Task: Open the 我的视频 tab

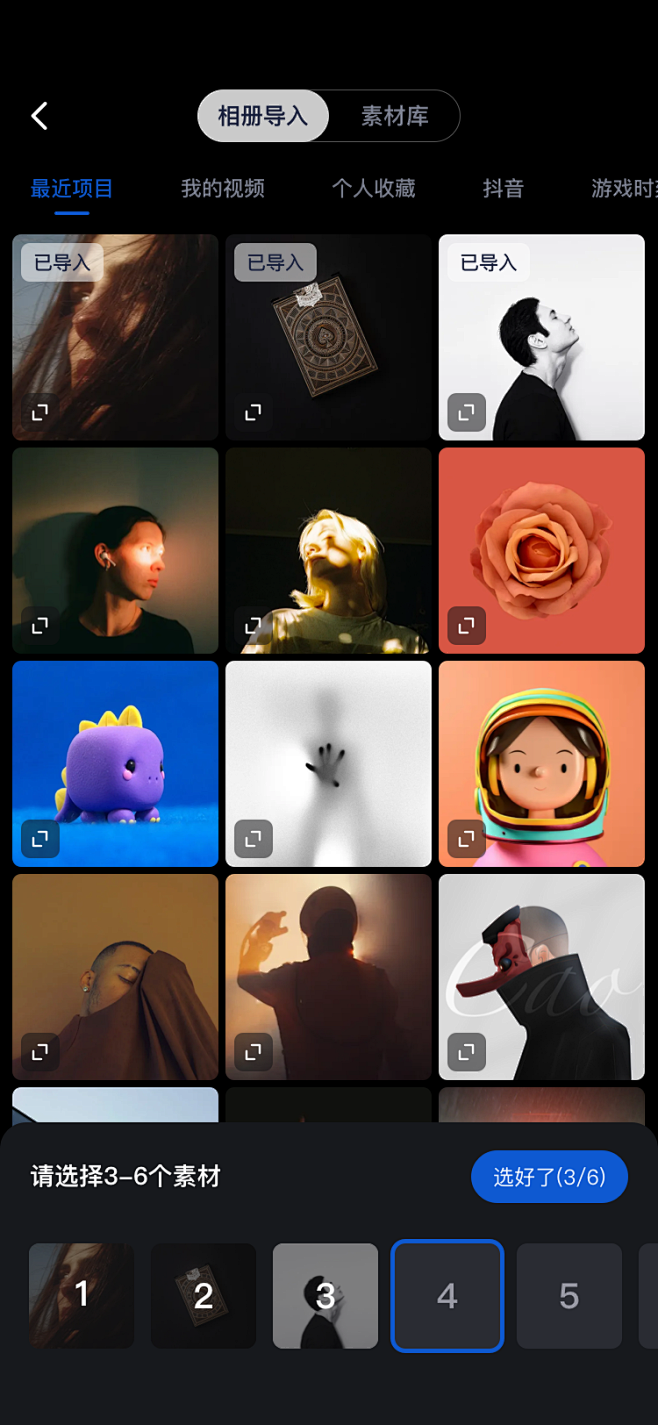Action: point(222,188)
